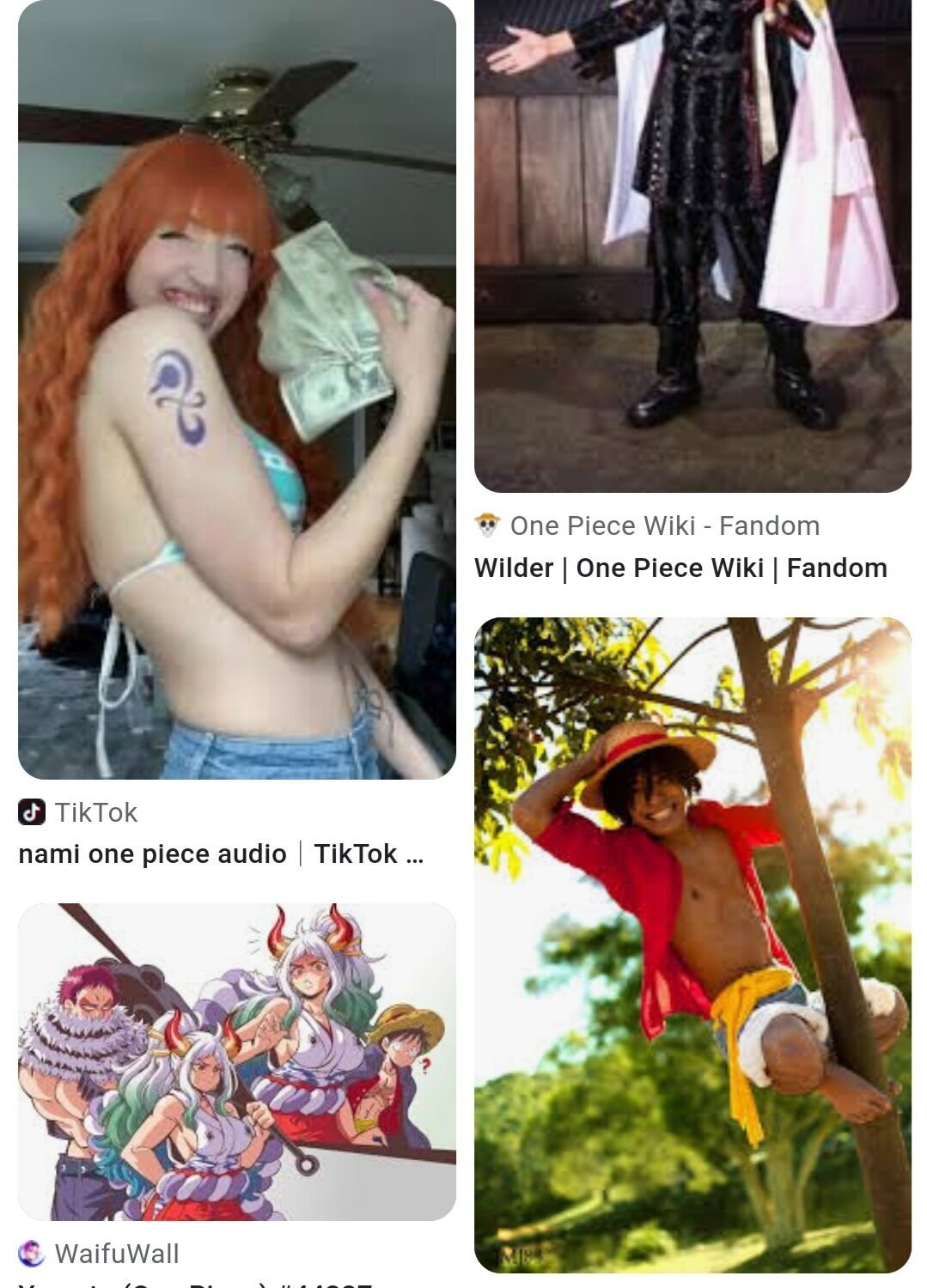Open the WaifuWall Yamato artwork tile
The height and width of the screenshot is (1288, 927).
tap(236, 1061)
